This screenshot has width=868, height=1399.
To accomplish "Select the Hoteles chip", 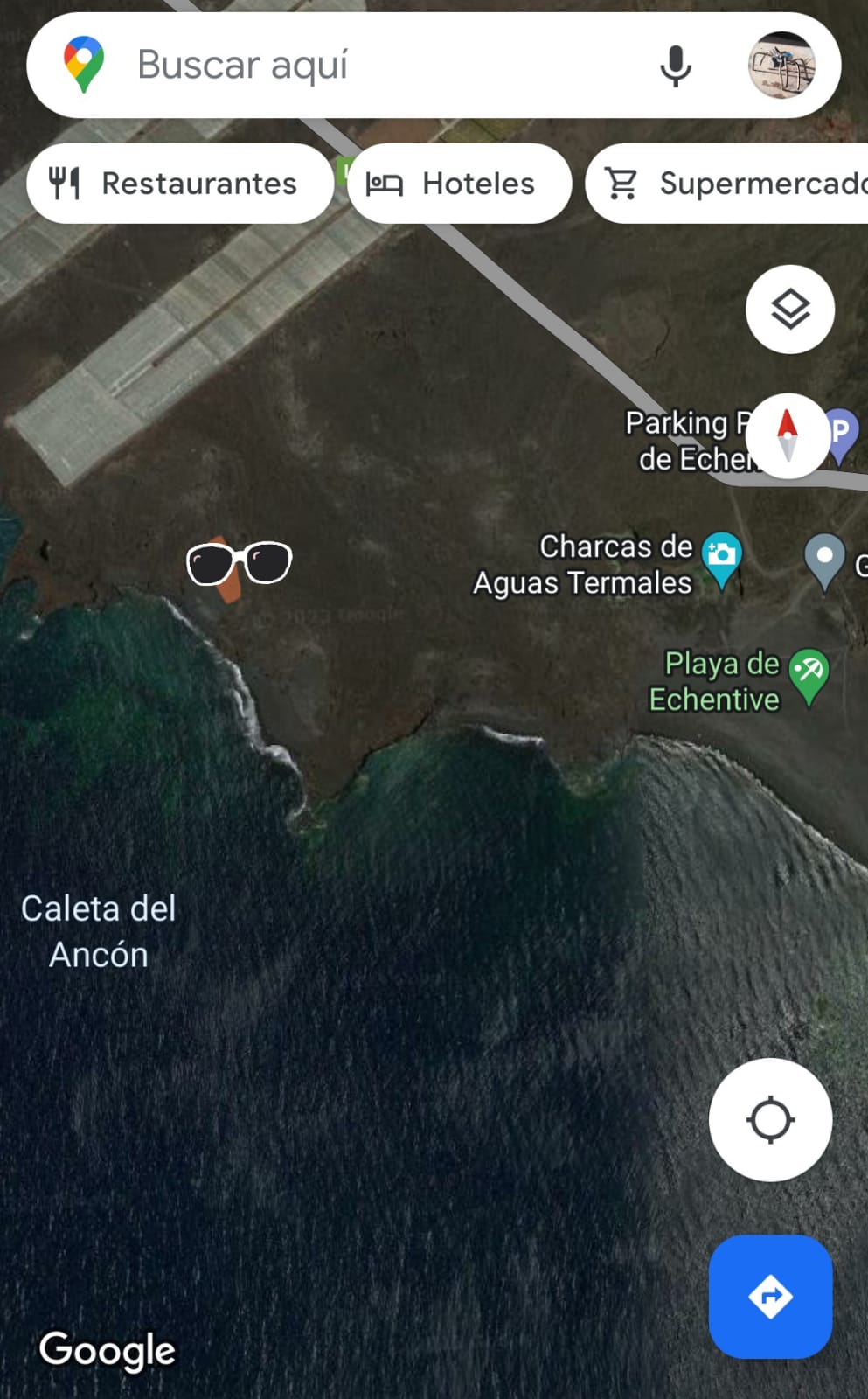I will [460, 184].
